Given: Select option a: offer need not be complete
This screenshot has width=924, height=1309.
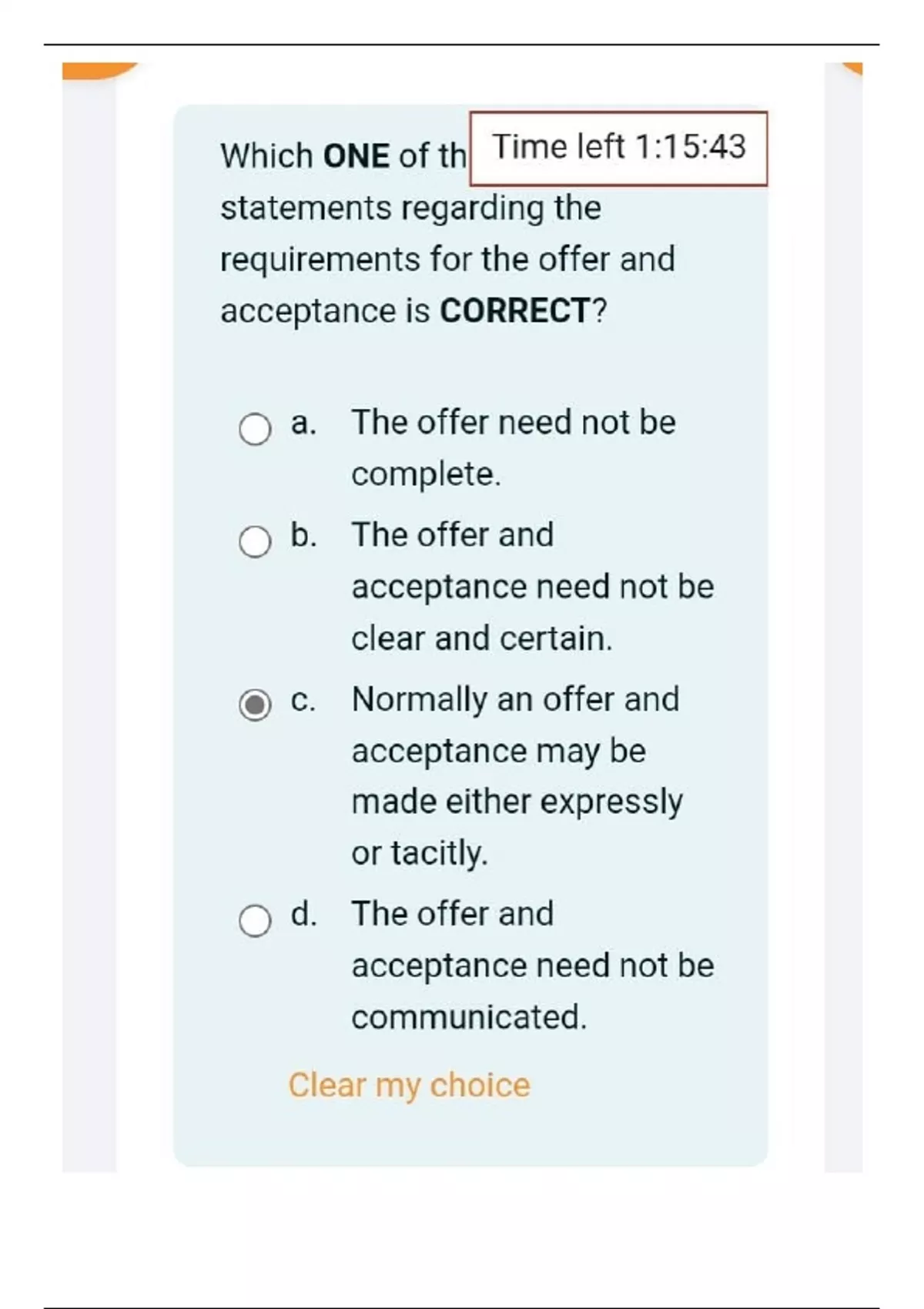Looking at the screenshot, I should 255,429.
